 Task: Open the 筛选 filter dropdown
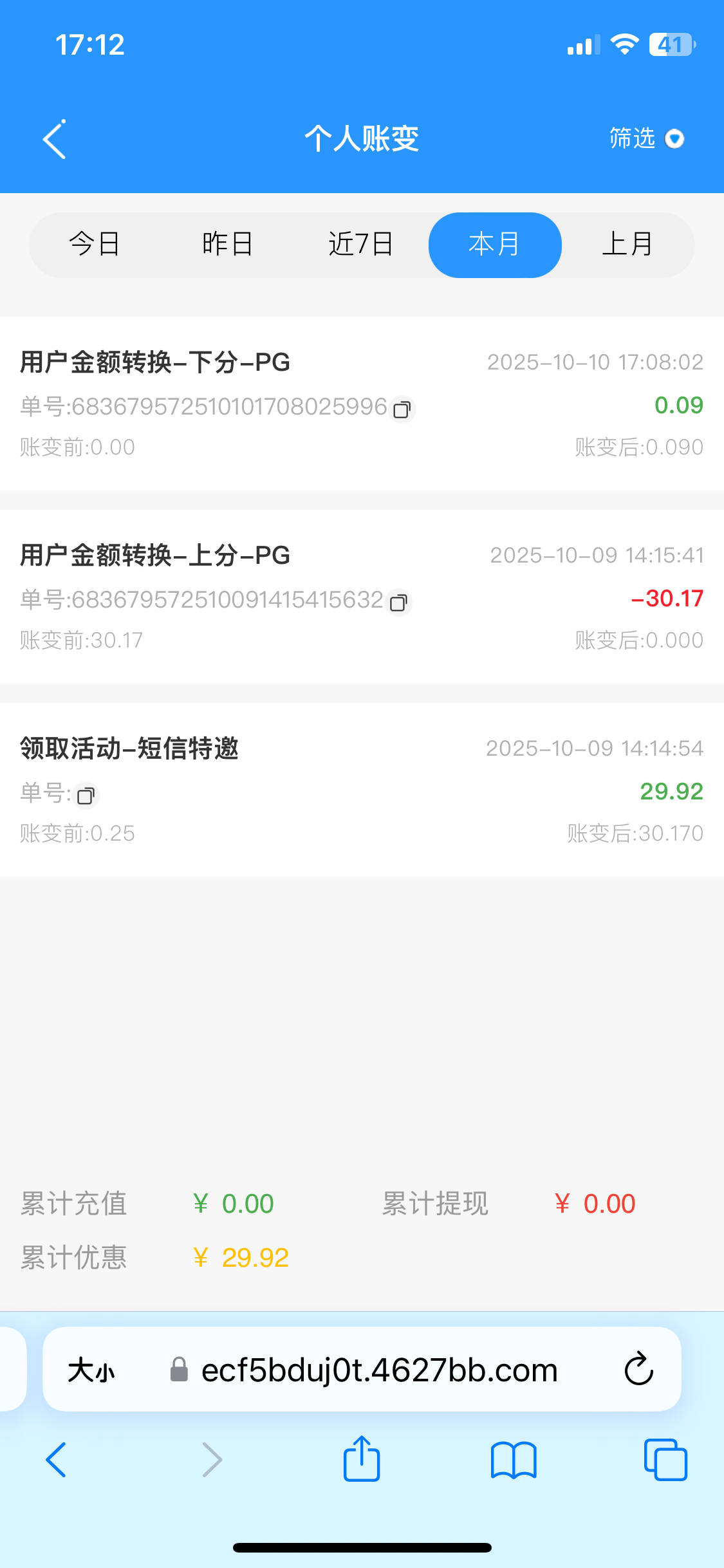[x=646, y=138]
